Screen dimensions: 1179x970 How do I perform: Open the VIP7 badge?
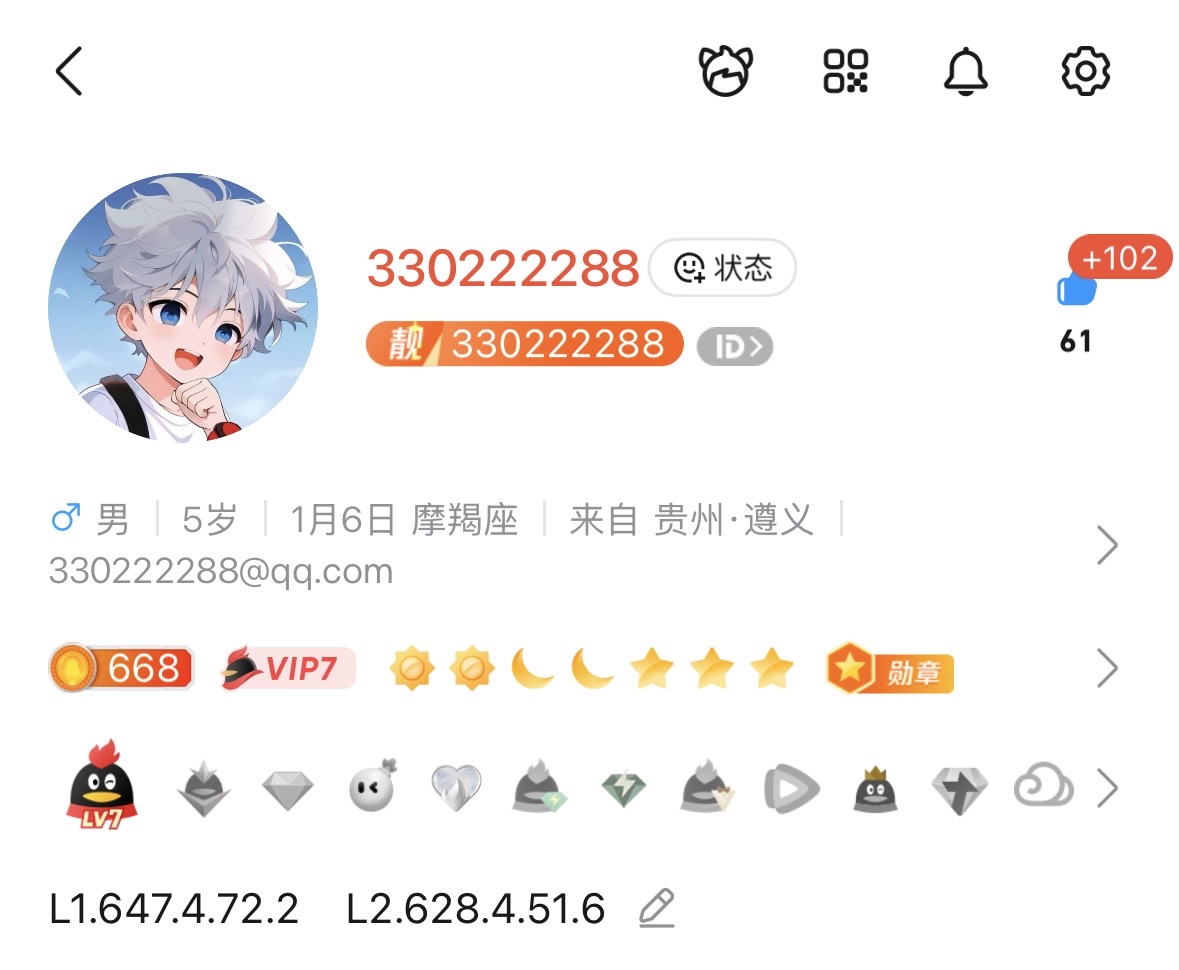[288, 668]
